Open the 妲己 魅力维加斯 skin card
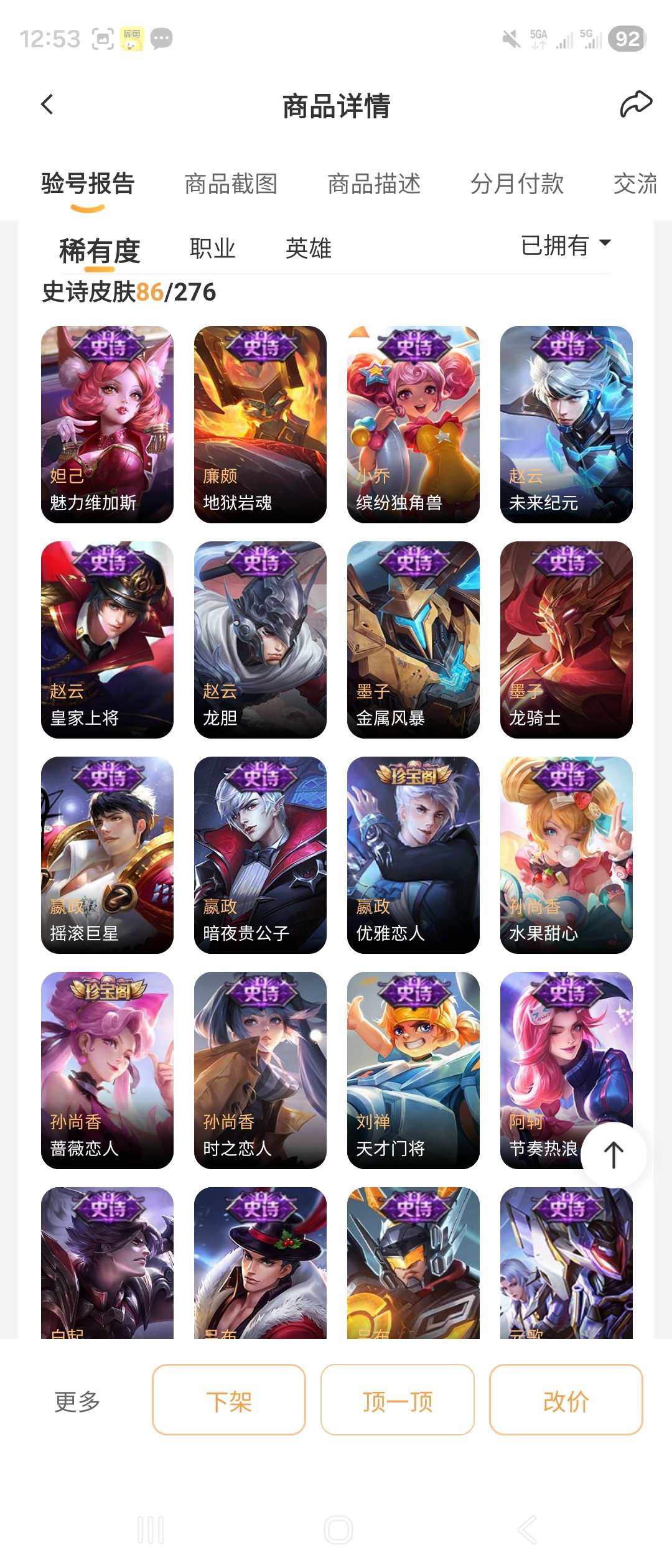This screenshot has height=1568, width=672. (x=107, y=424)
